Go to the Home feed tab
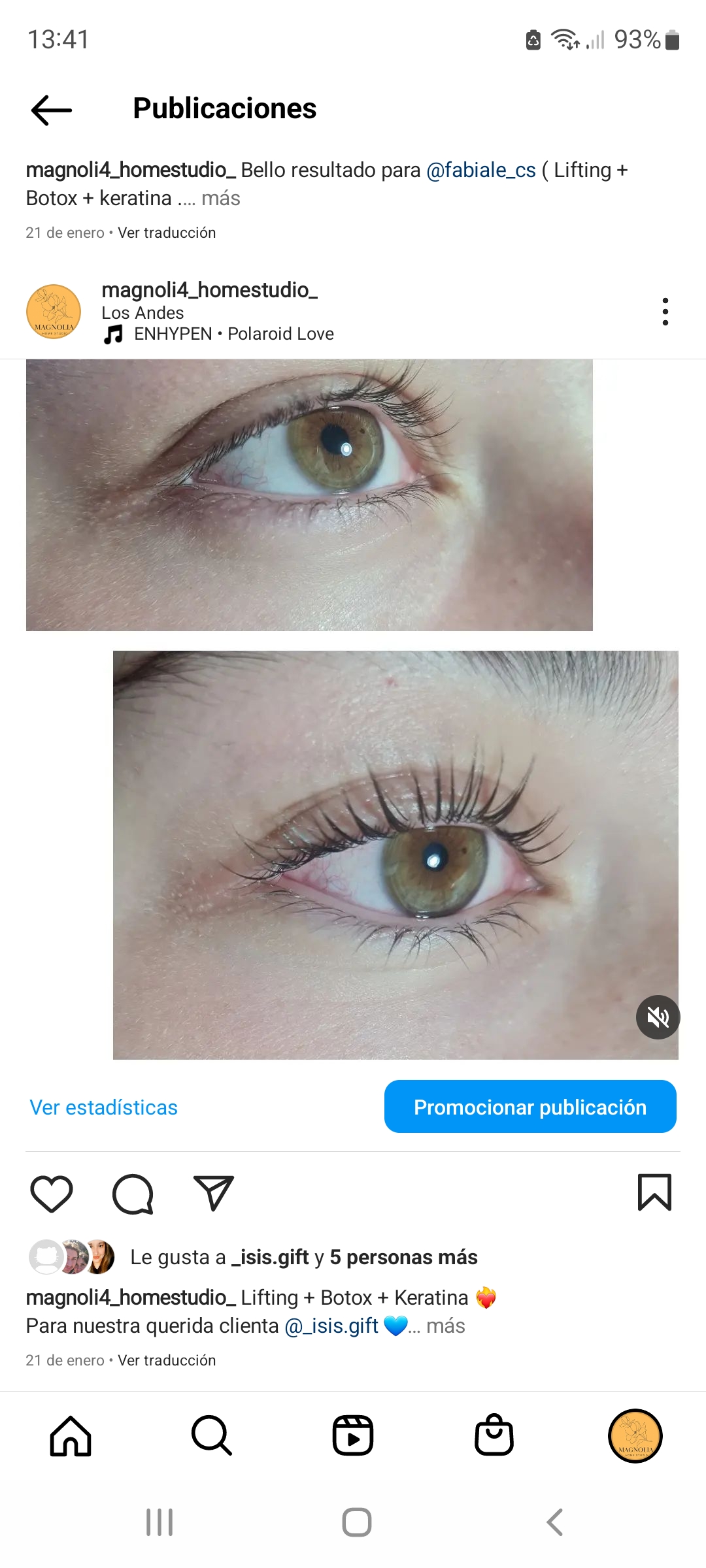This screenshot has height=1568, width=706. coord(71,1436)
